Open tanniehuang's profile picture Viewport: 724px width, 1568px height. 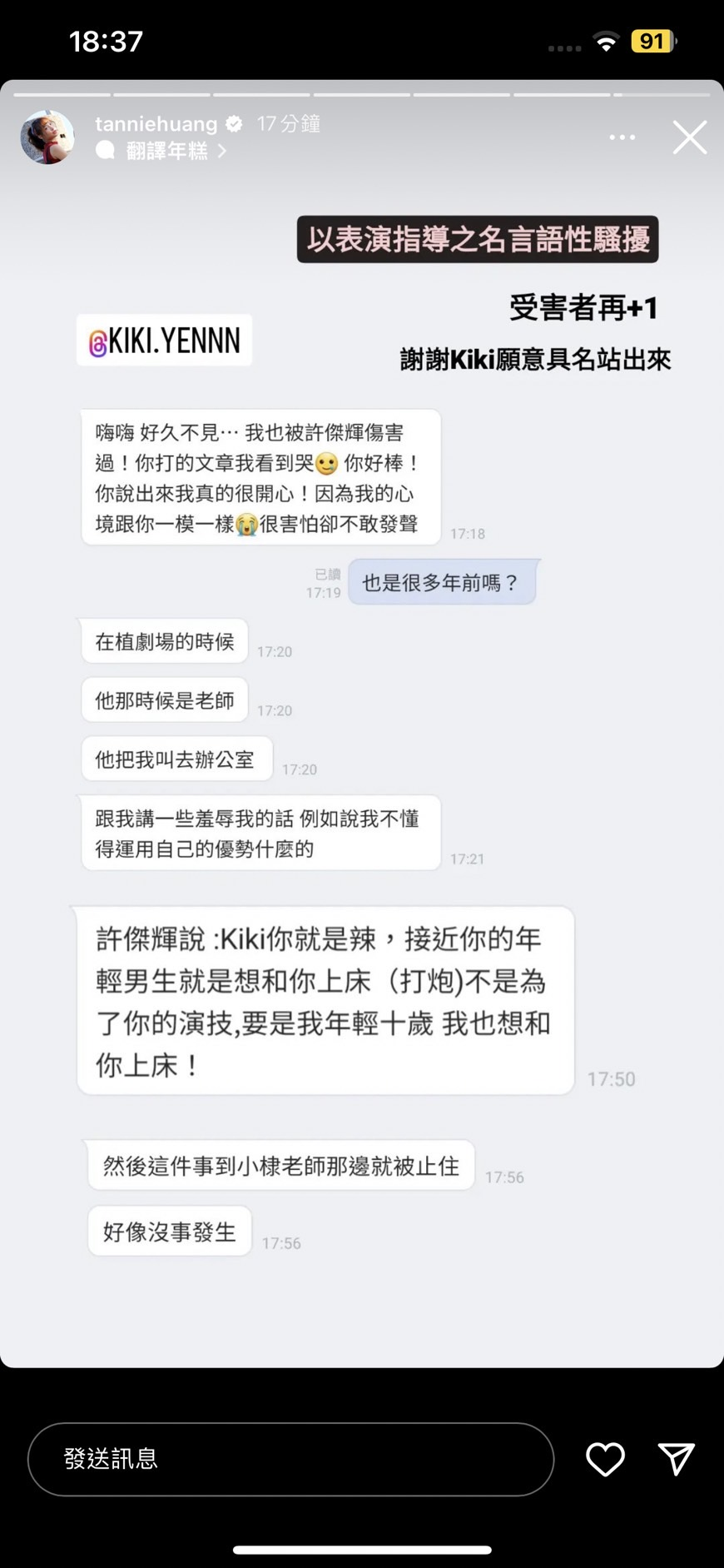(x=47, y=137)
